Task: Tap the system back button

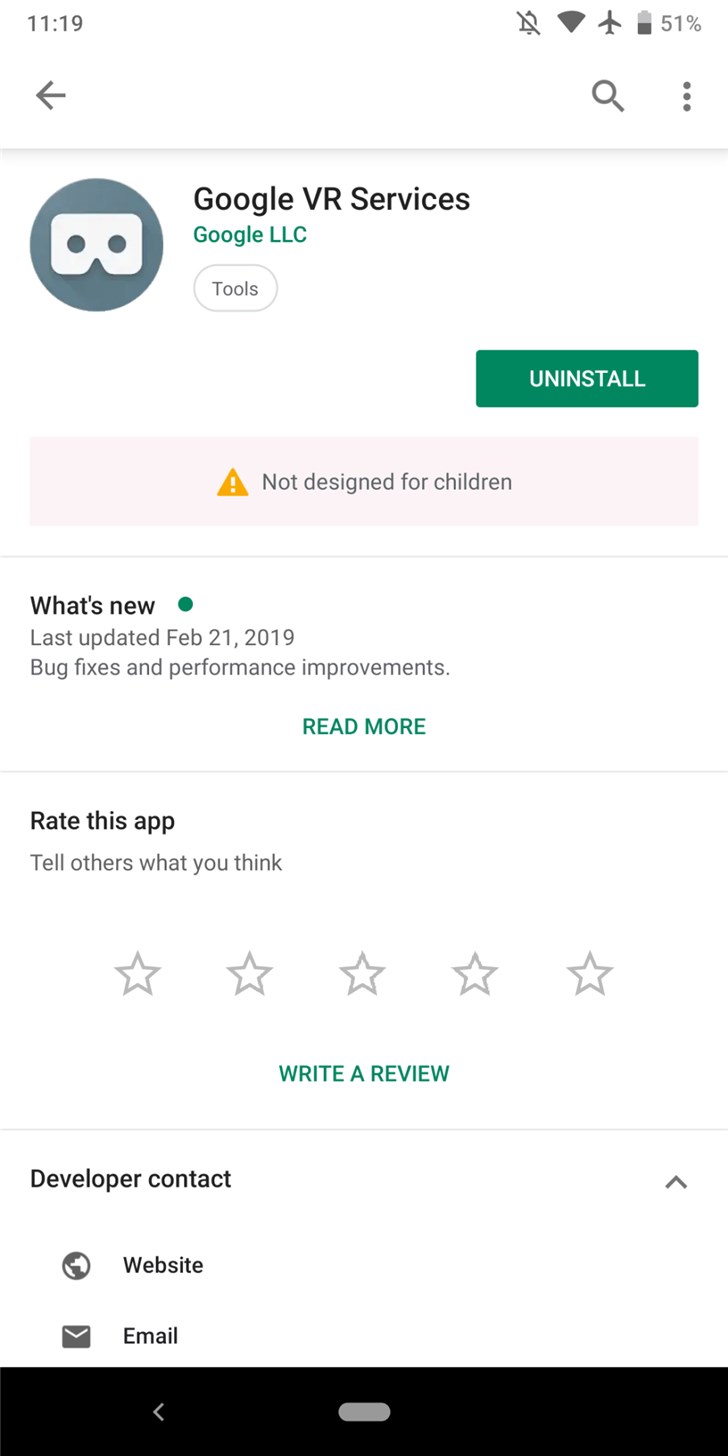Action: (158, 1412)
